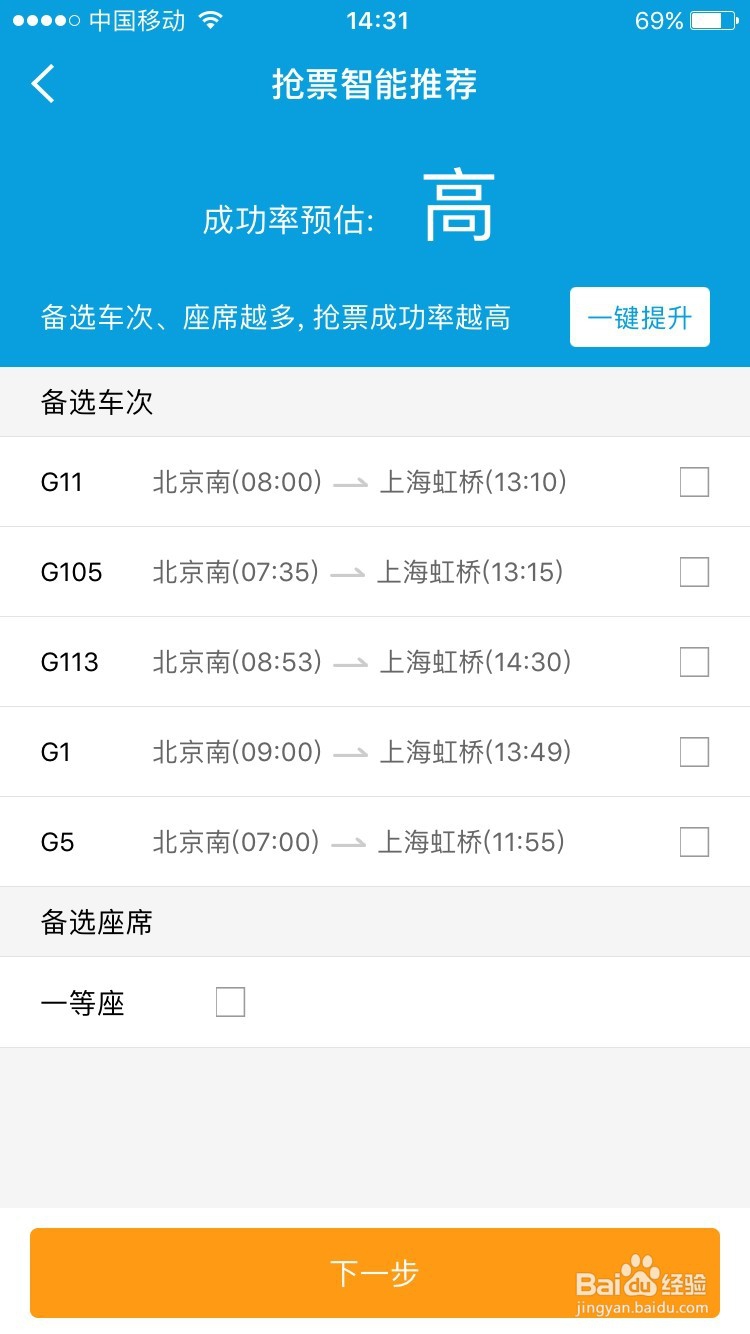Image resolution: width=750 pixels, height=1334 pixels.
Task: Click the 备选车次 section header
Action: 94,401
